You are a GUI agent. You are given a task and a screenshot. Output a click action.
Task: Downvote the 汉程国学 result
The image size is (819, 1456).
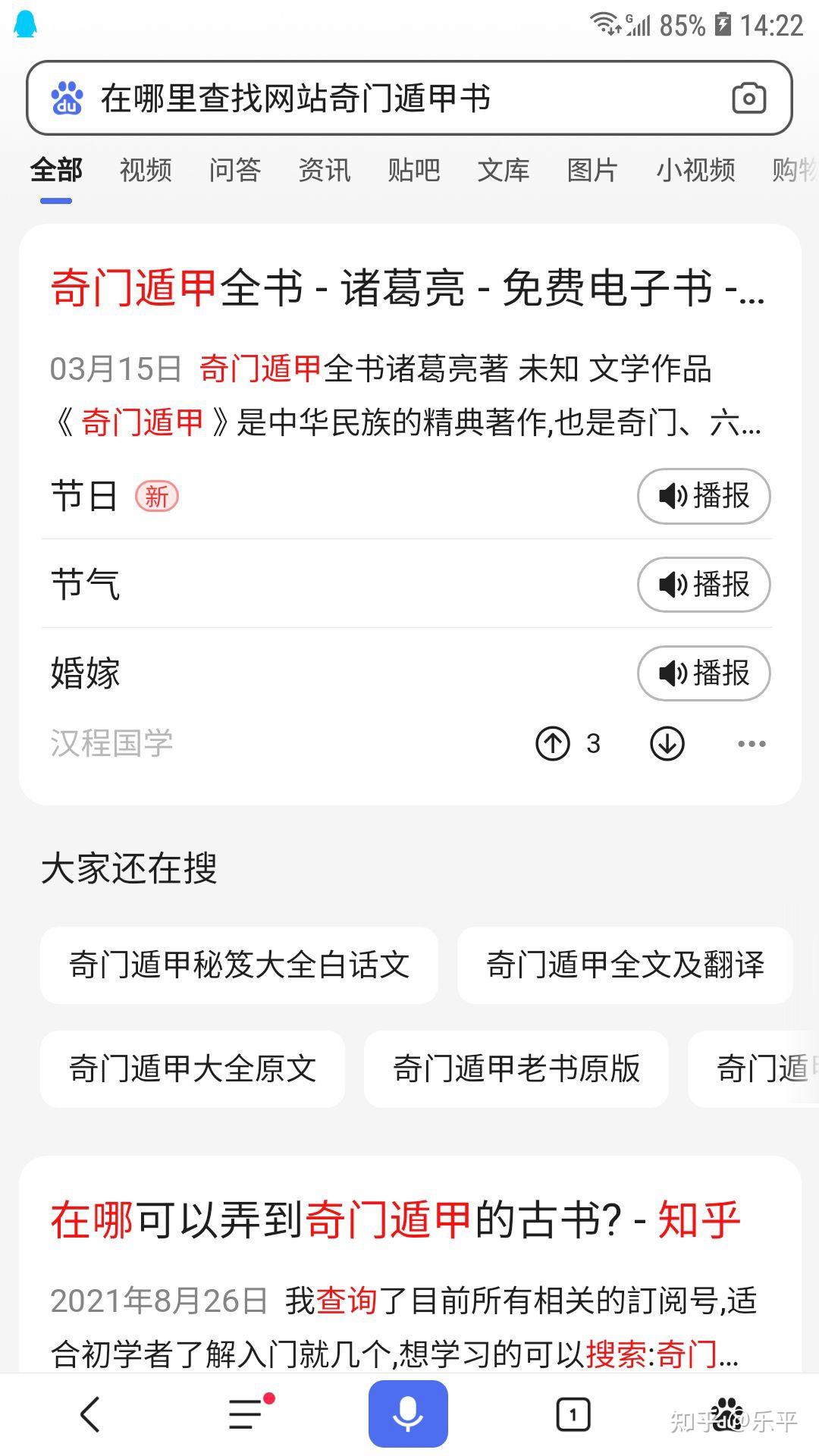coord(667,743)
